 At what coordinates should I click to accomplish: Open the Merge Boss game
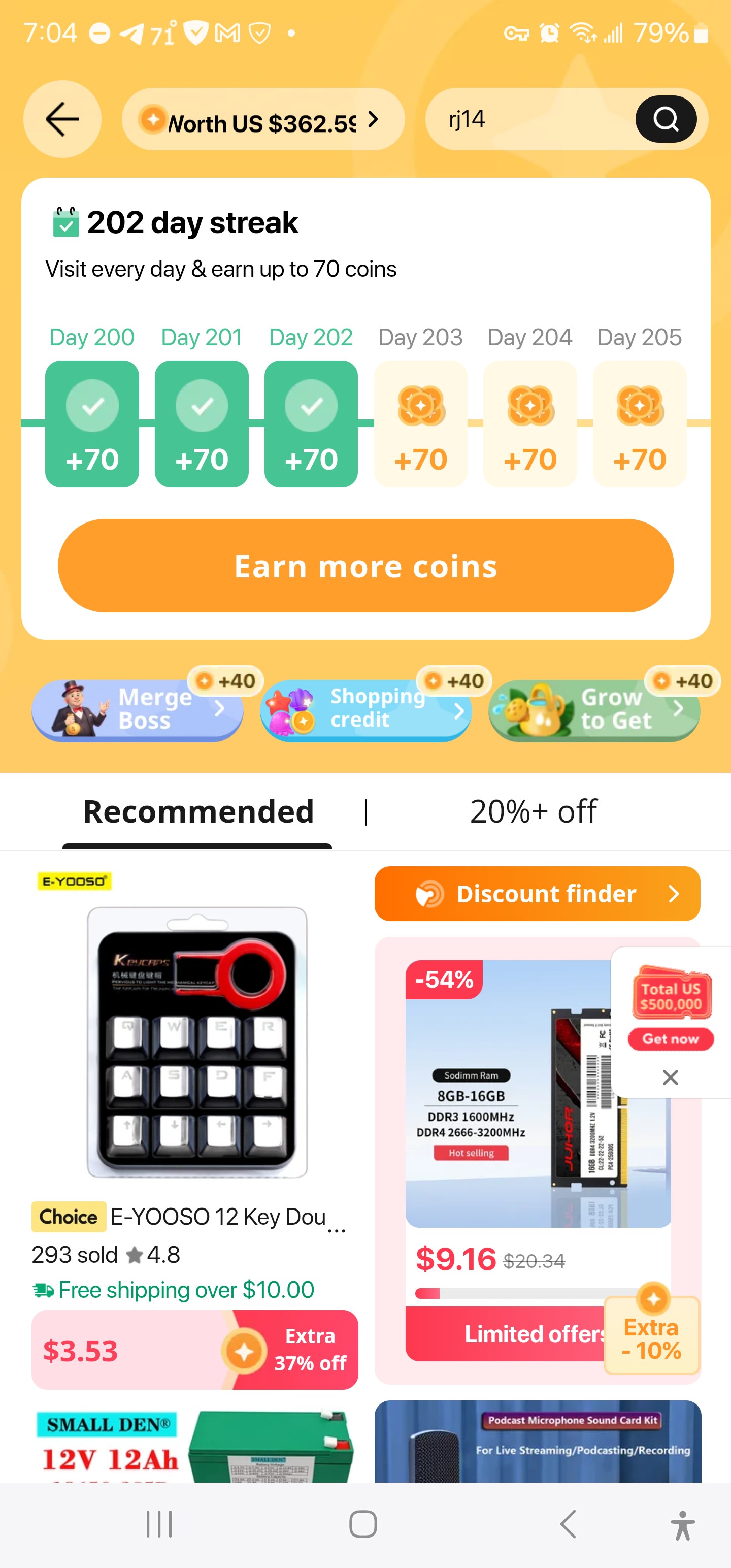(138, 709)
